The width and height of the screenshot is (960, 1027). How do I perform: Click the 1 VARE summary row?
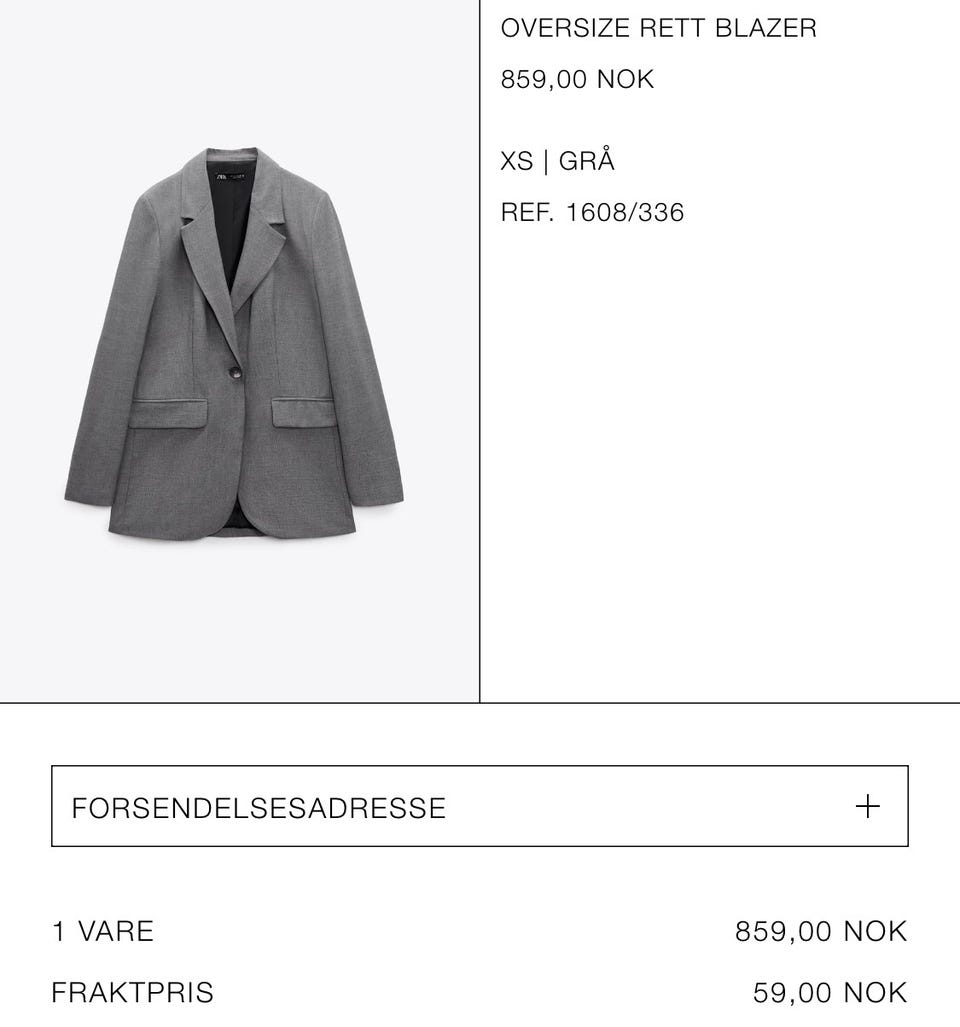pyautogui.click(x=103, y=931)
